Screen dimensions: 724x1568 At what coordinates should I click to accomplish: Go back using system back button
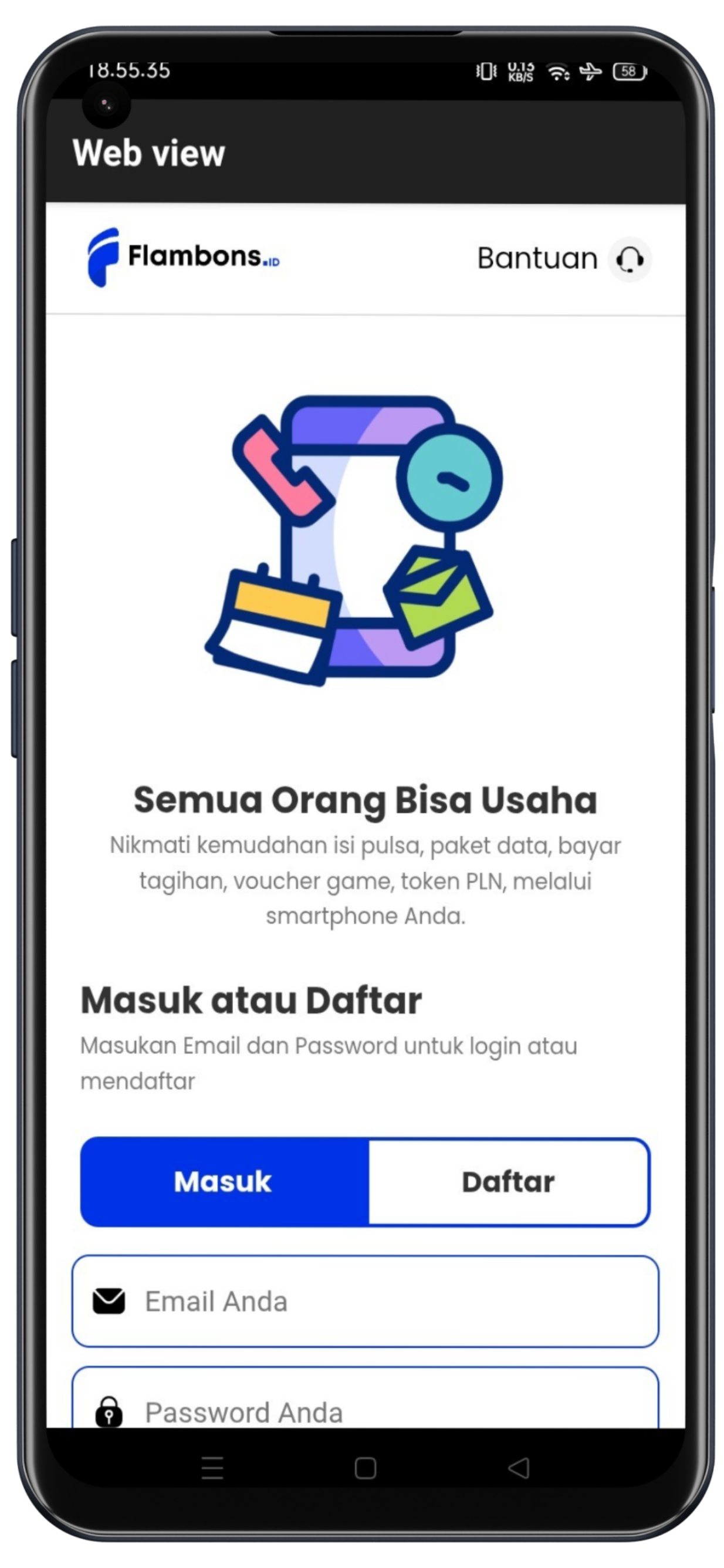(x=519, y=1468)
